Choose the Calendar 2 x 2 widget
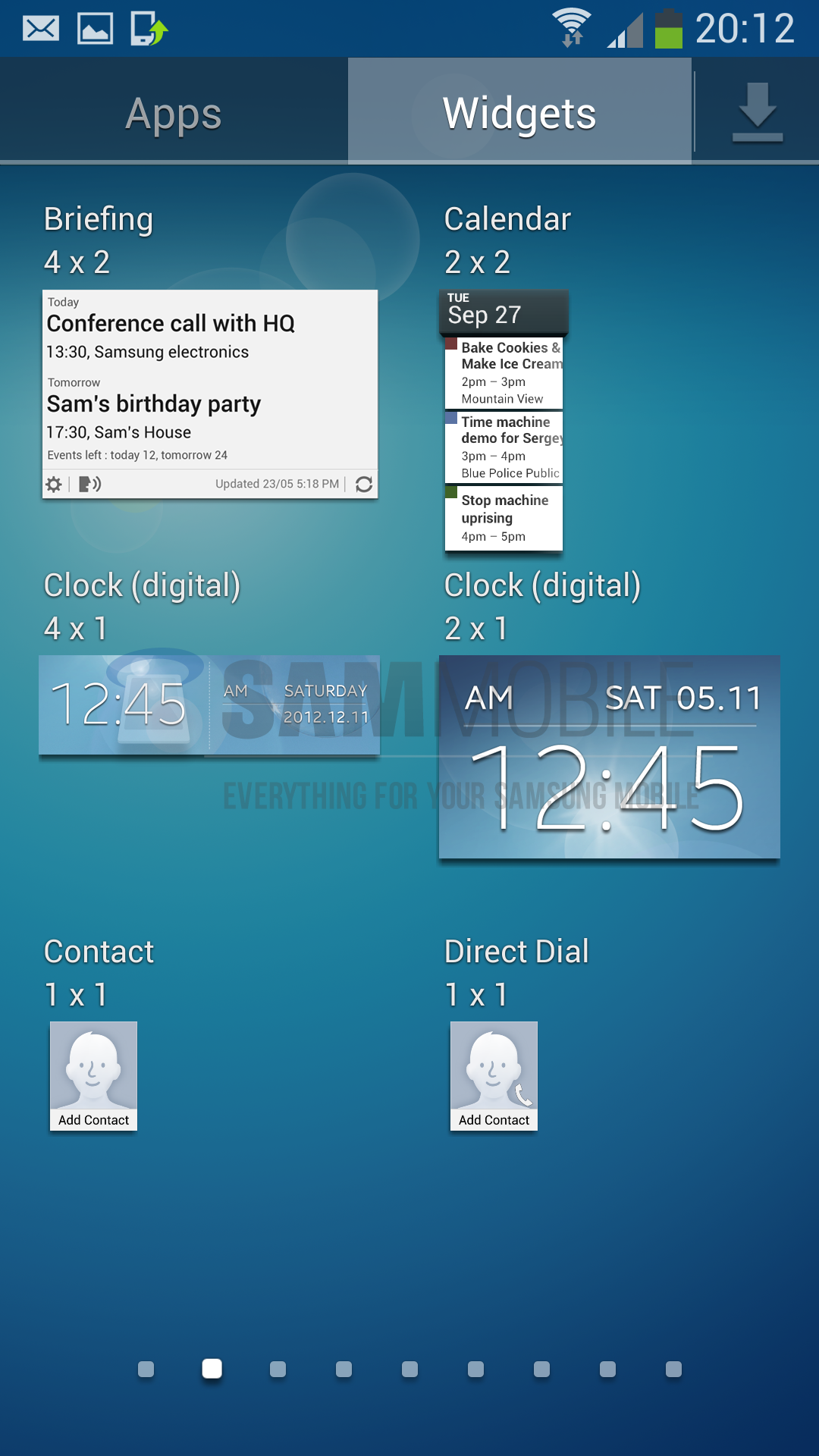Screen dimensions: 819x1456 tap(504, 421)
